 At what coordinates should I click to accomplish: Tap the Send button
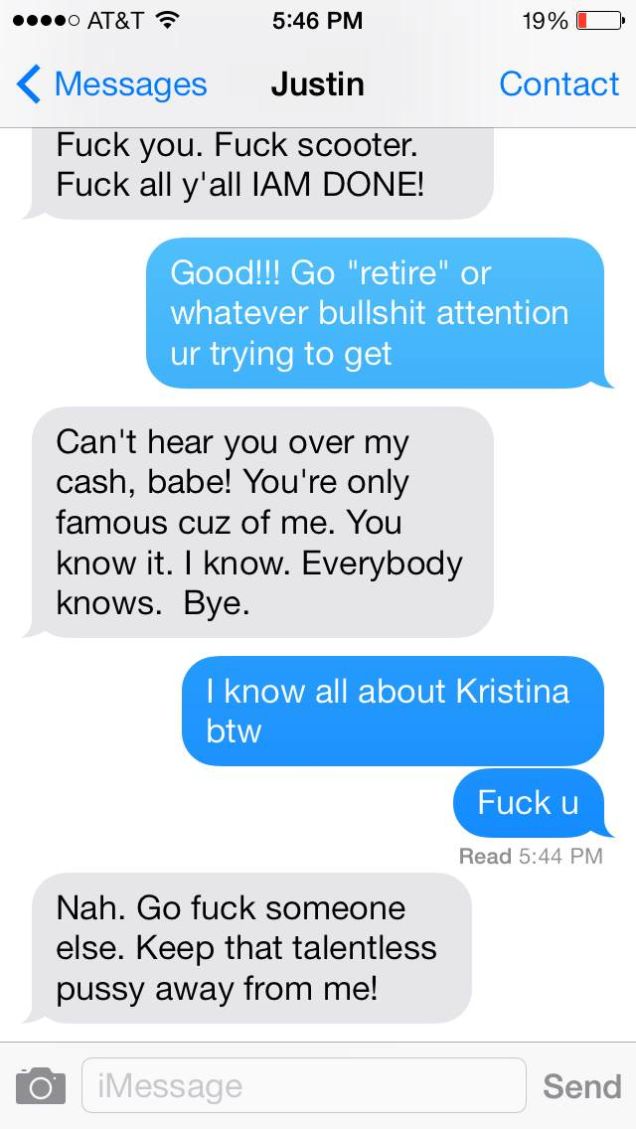click(582, 1086)
